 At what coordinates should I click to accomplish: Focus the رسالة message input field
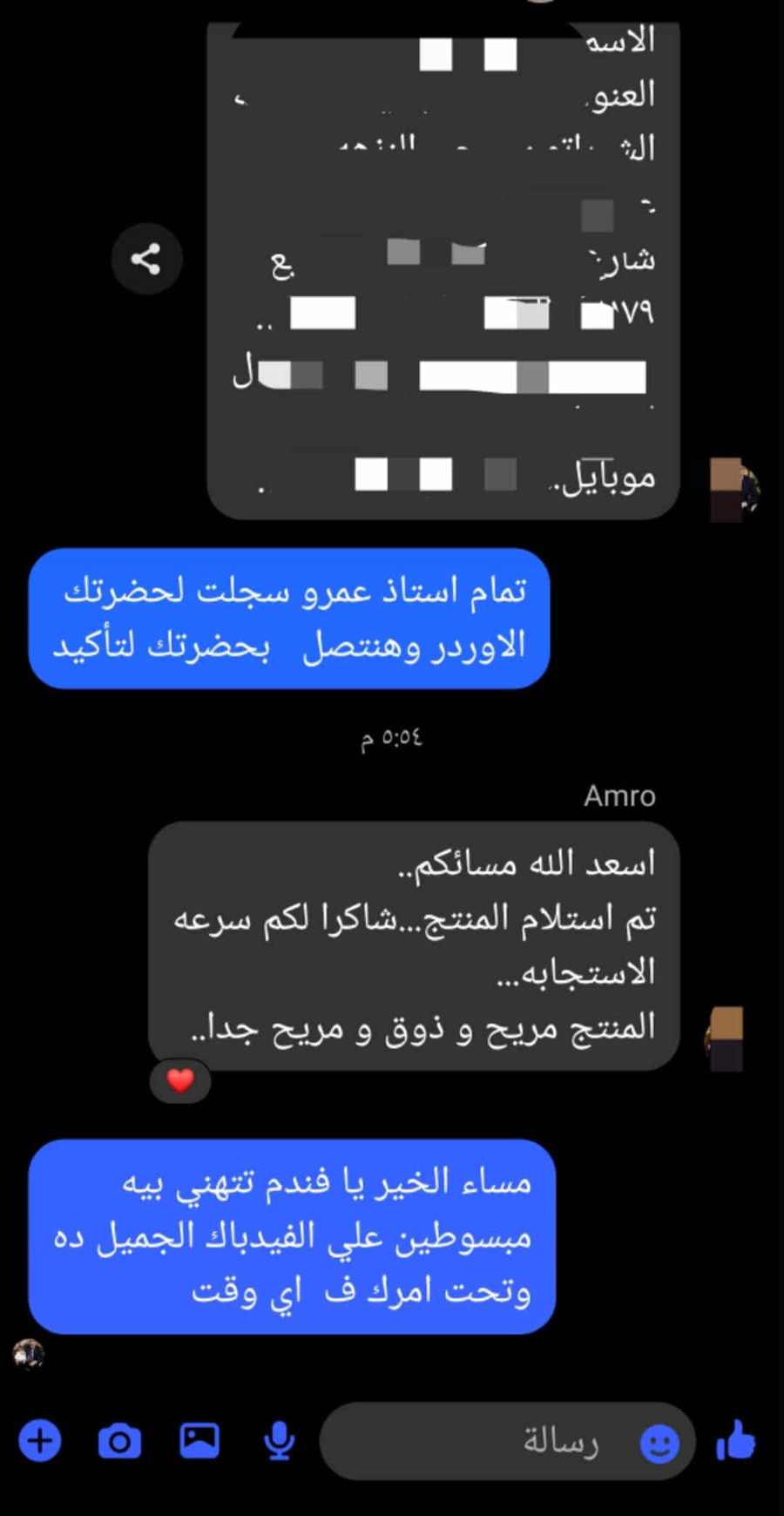(488, 1441)
